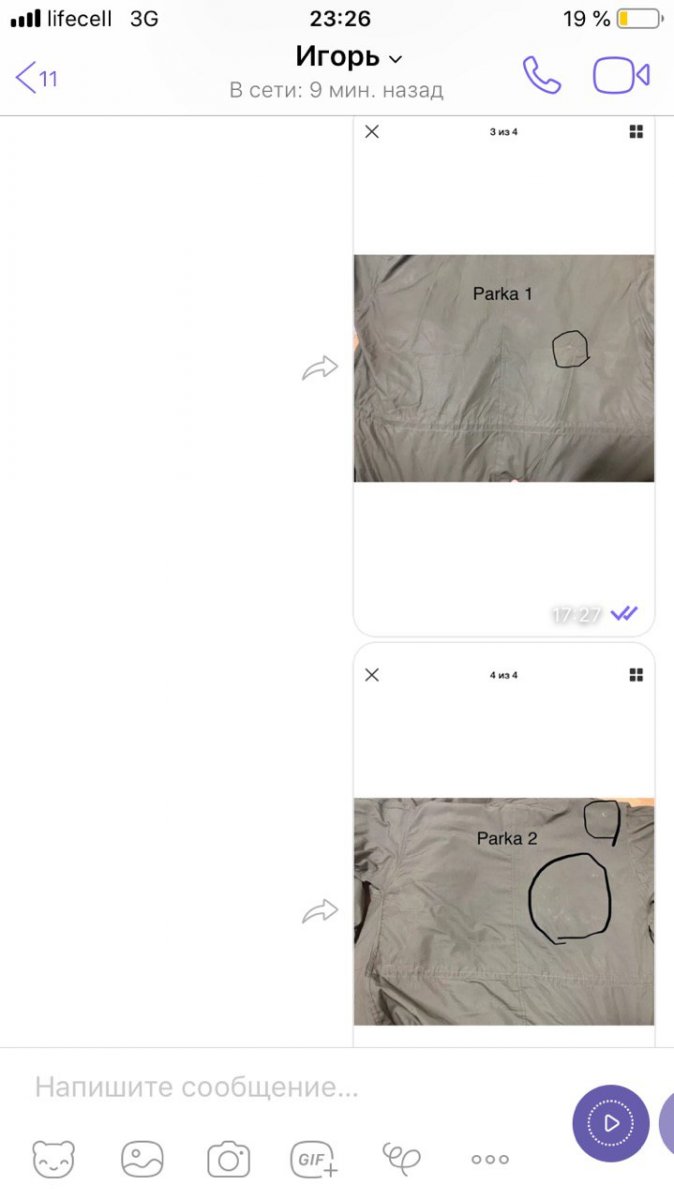Forward the Parka 1 image message
The image size is (674, 1200).
pos(320,369)
